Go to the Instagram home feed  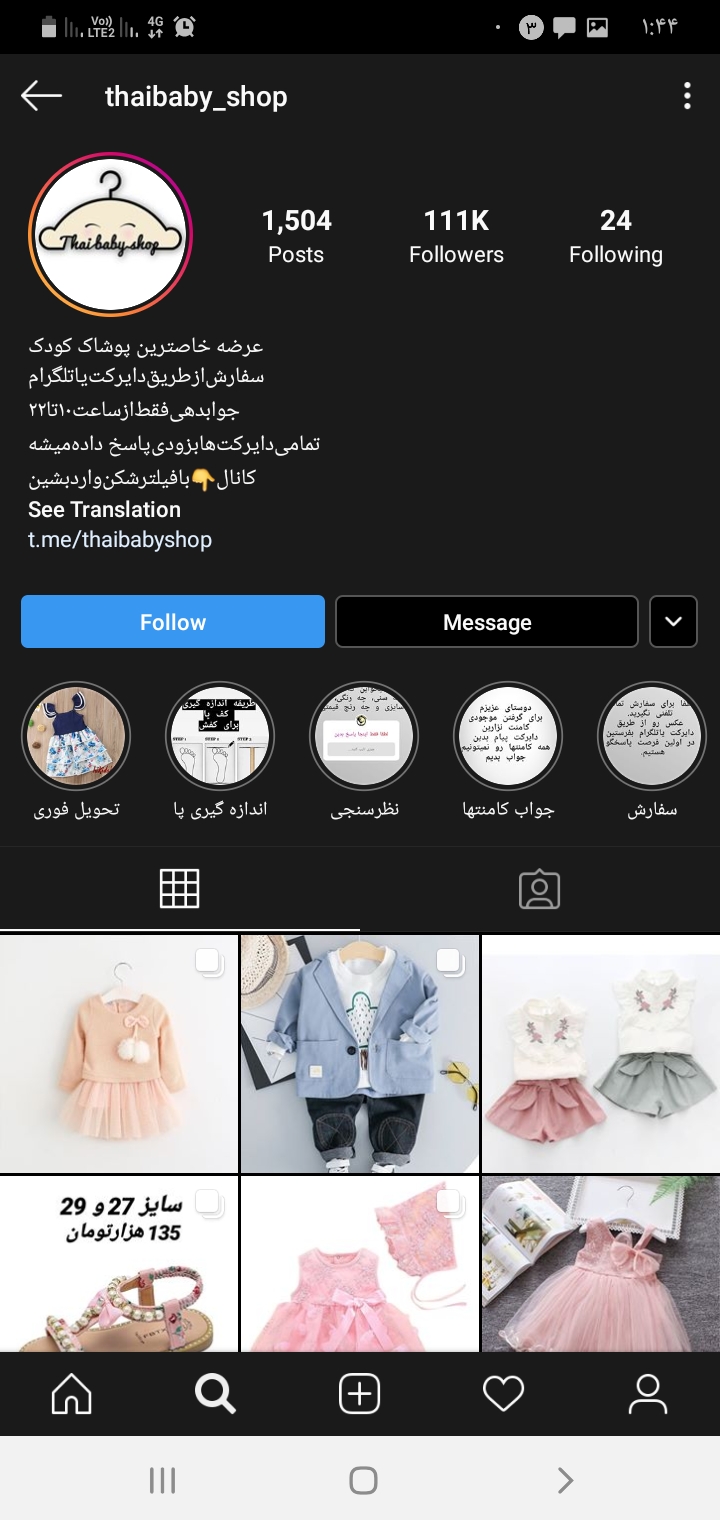click(x=71, y=1394)
